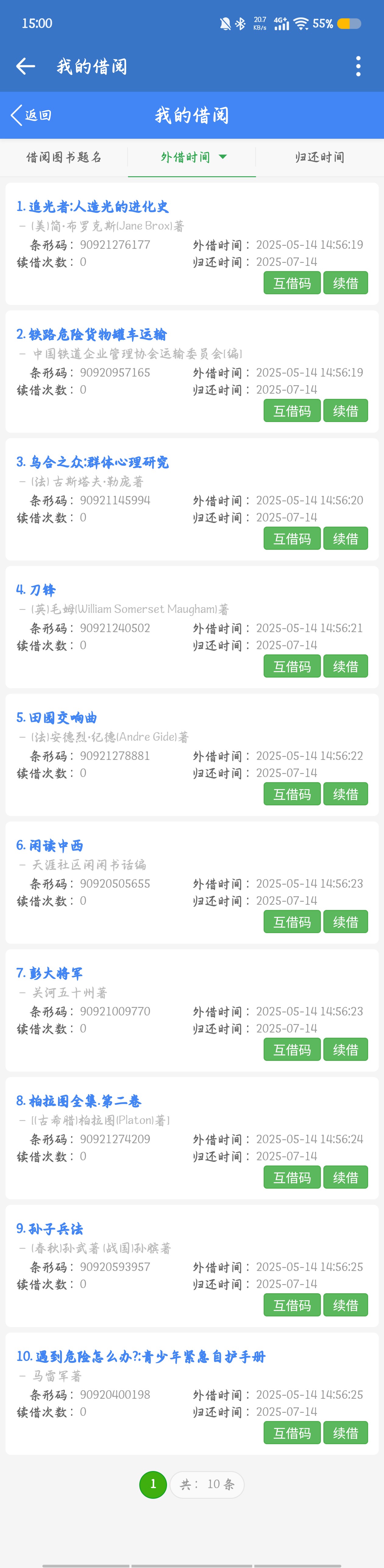The image size is (384, 1568).
Task: Sort by 借阅图书题名
Action: [x=64, y=158]
